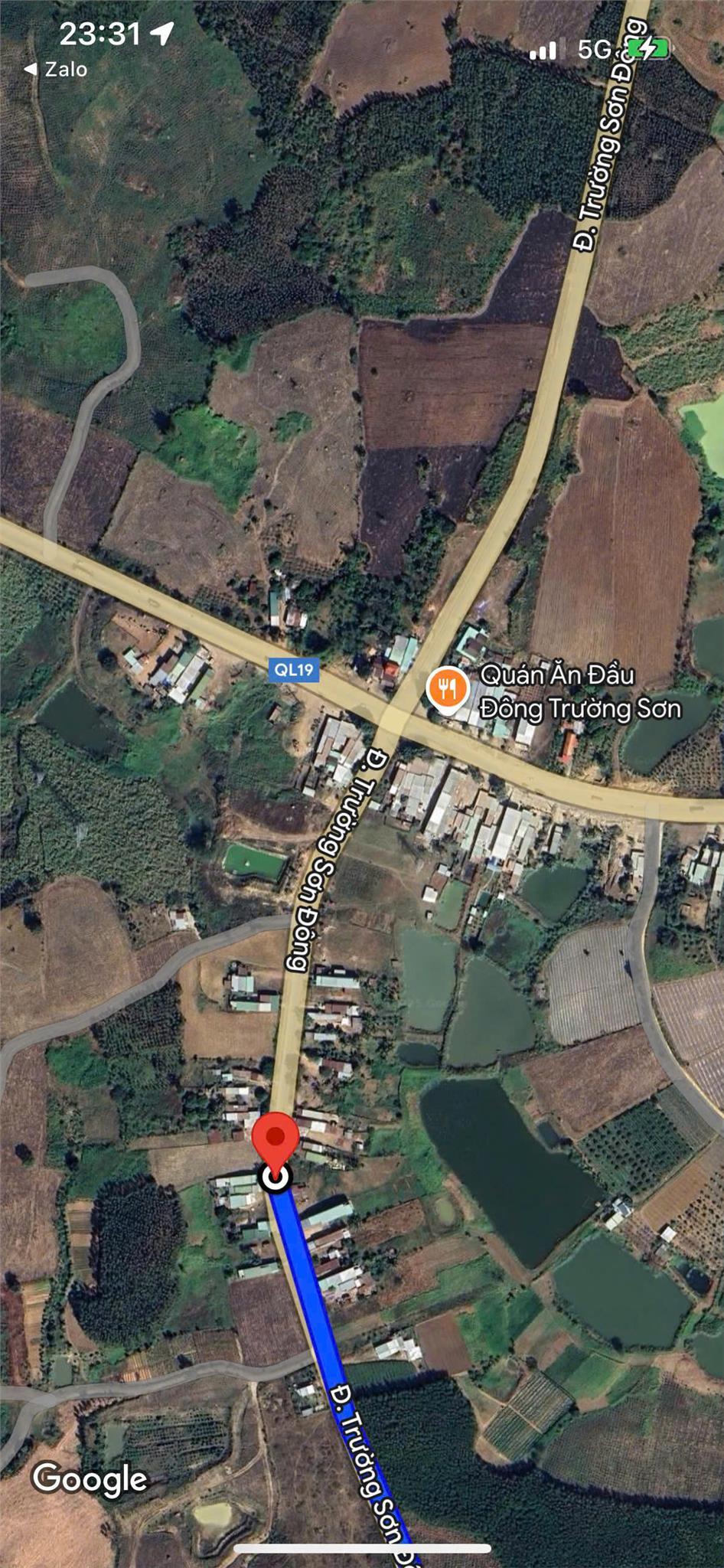Return to Zalo via back link
Screen dimensions: 724x1568
coord(55,70)
